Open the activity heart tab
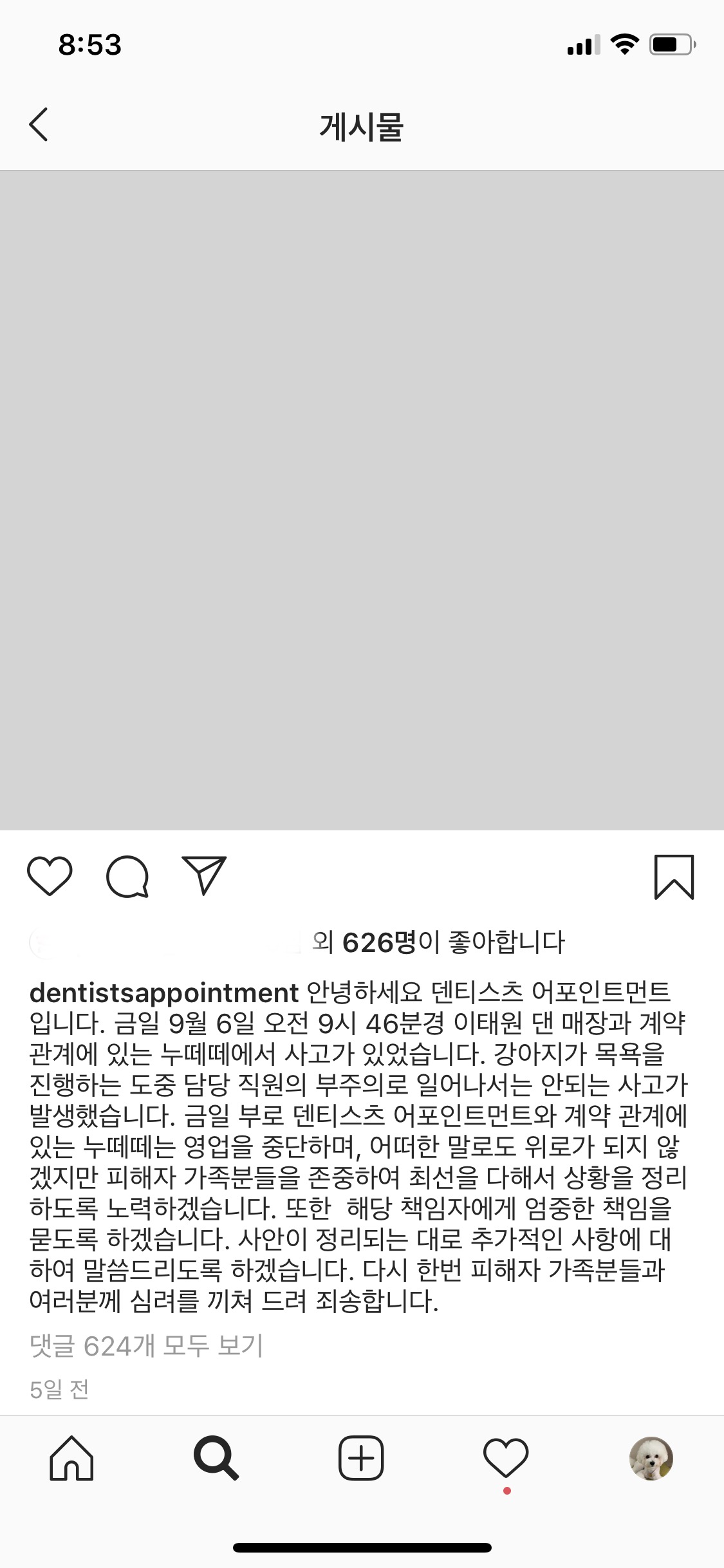 point(506,1459)
